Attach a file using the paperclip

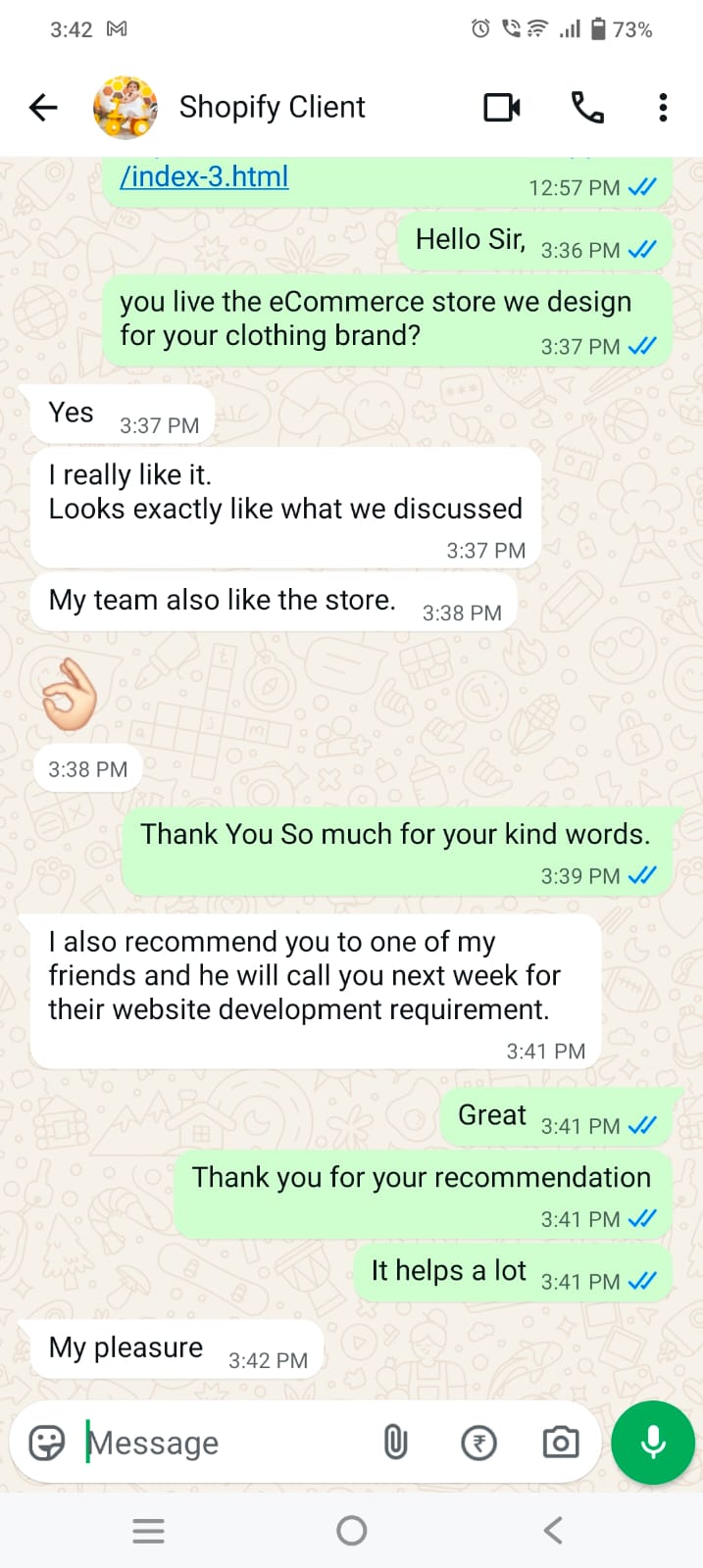tap(395, 1443)
